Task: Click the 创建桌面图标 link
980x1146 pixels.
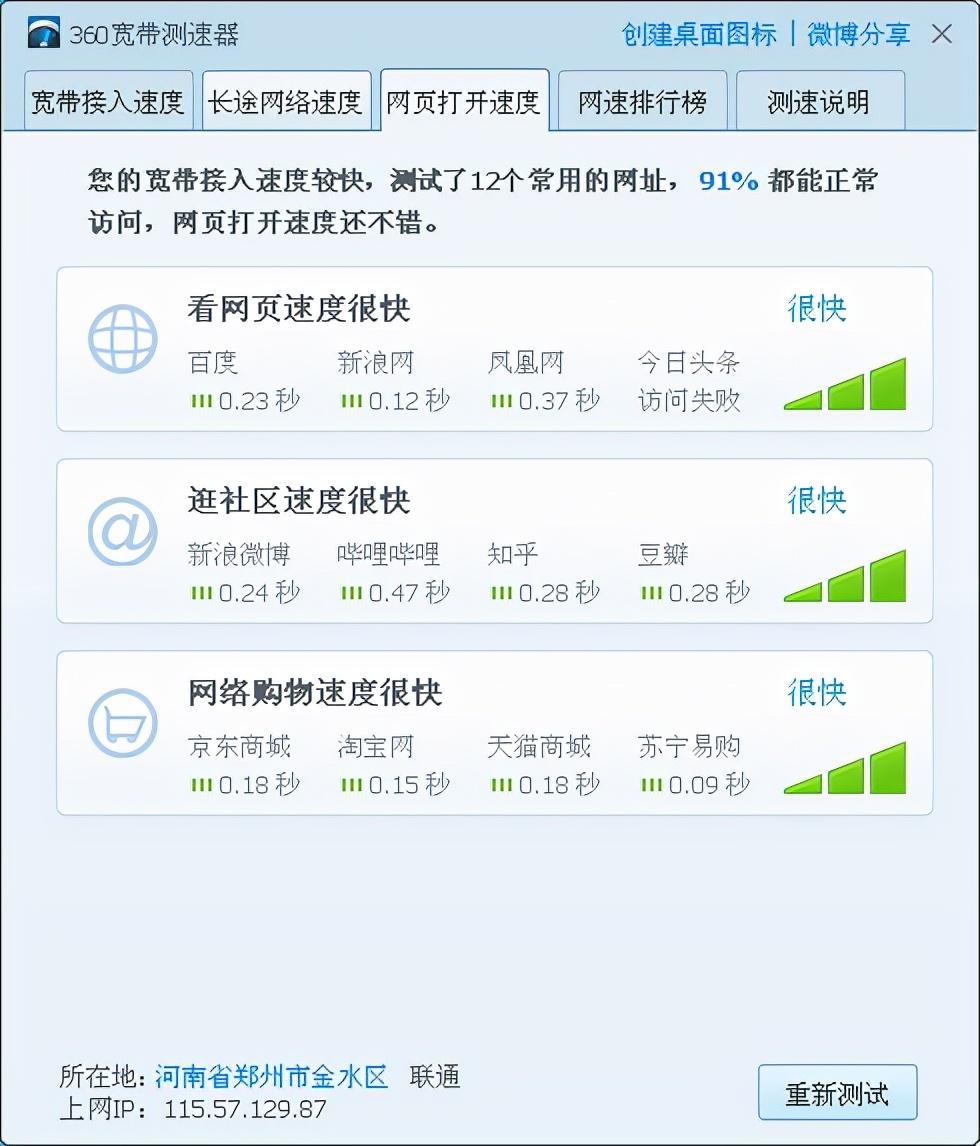Action: [698, 34]
